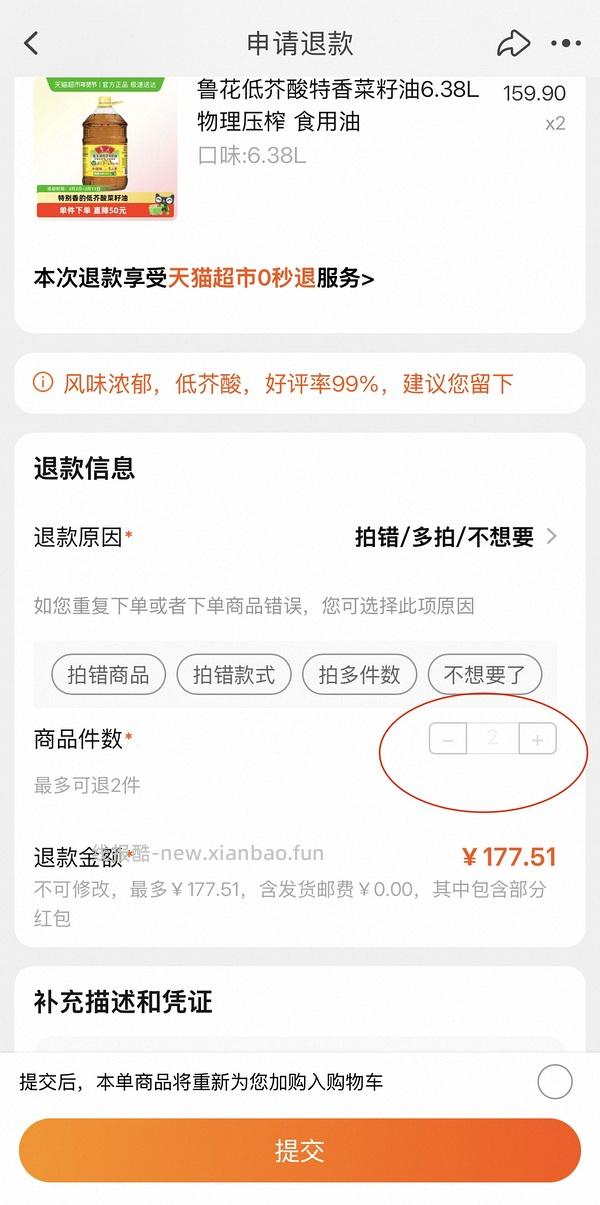Image resolution: width=600 pixels, height=1205 pixels.
Task: Open the 鲁花 rapeseed oil product image
Action: [x=105, y=145]
